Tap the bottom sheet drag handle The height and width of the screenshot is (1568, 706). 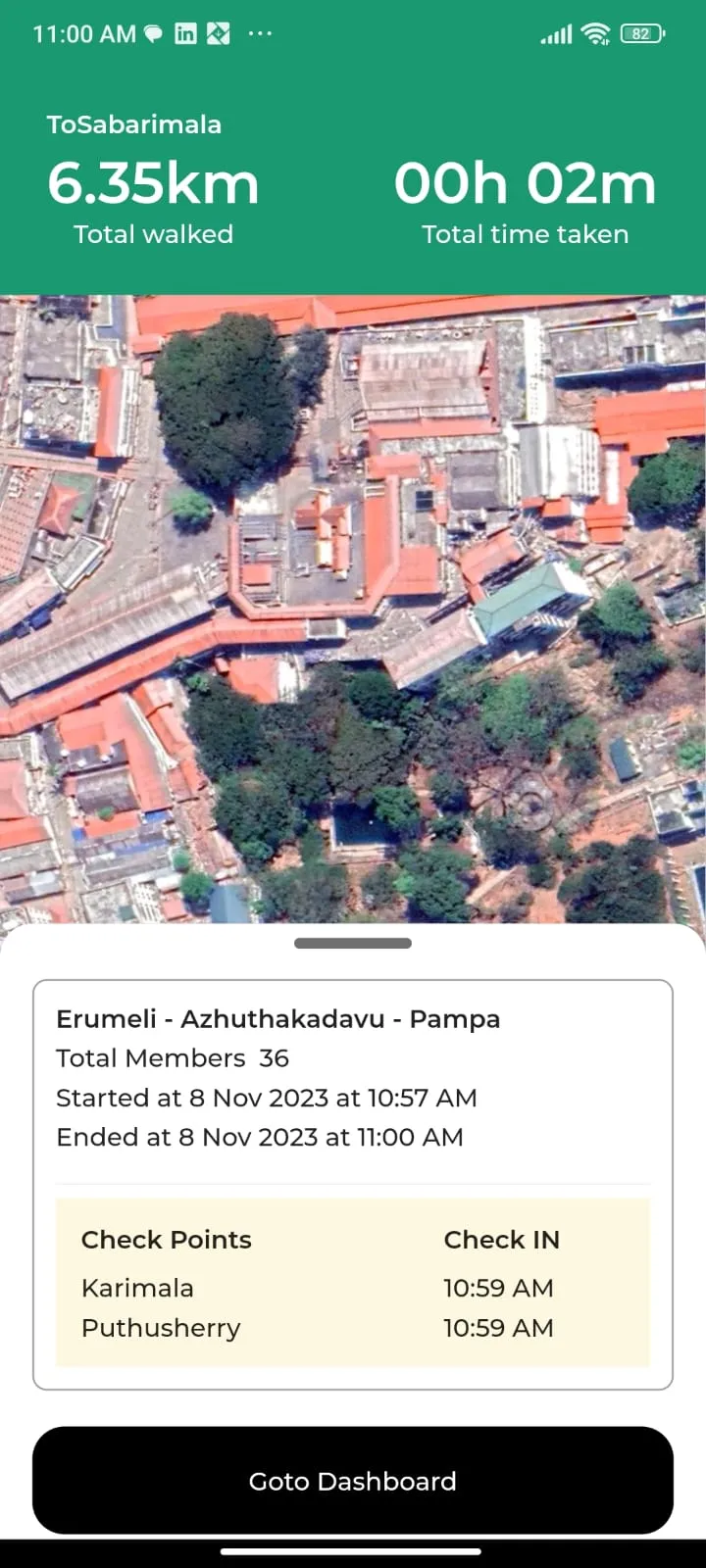coord(353,944)
